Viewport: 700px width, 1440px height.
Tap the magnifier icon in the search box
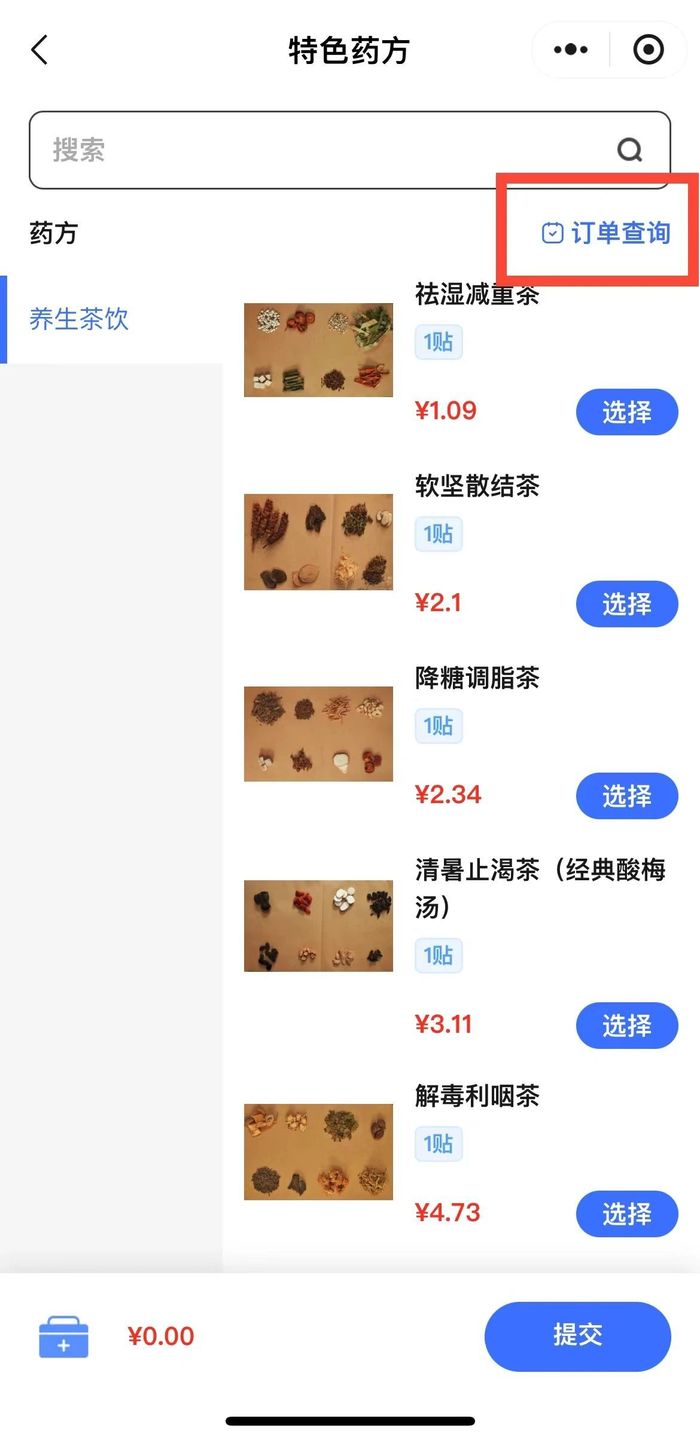(629, 150)
